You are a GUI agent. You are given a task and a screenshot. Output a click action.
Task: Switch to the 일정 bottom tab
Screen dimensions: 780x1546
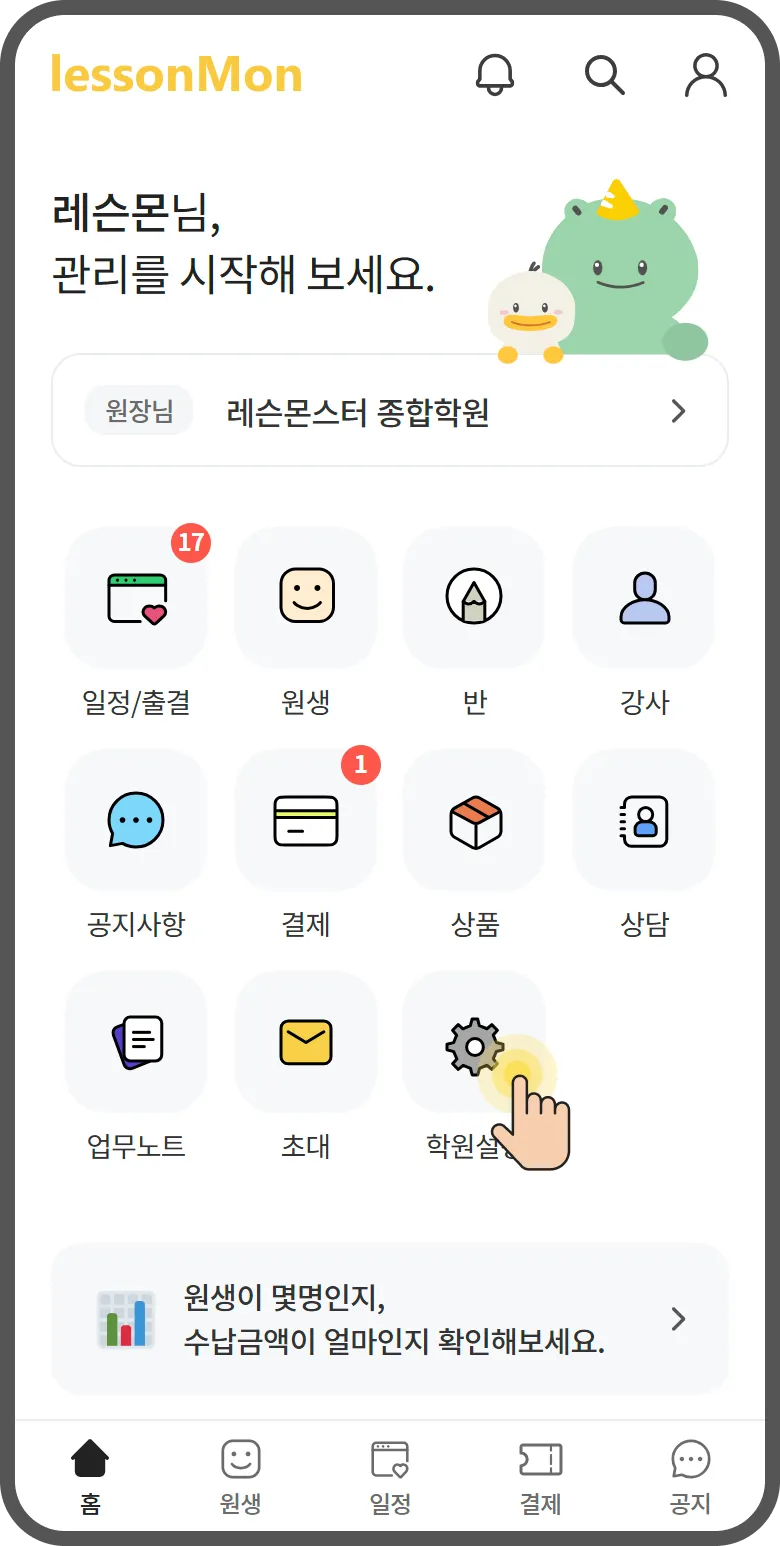(390, 1476)
